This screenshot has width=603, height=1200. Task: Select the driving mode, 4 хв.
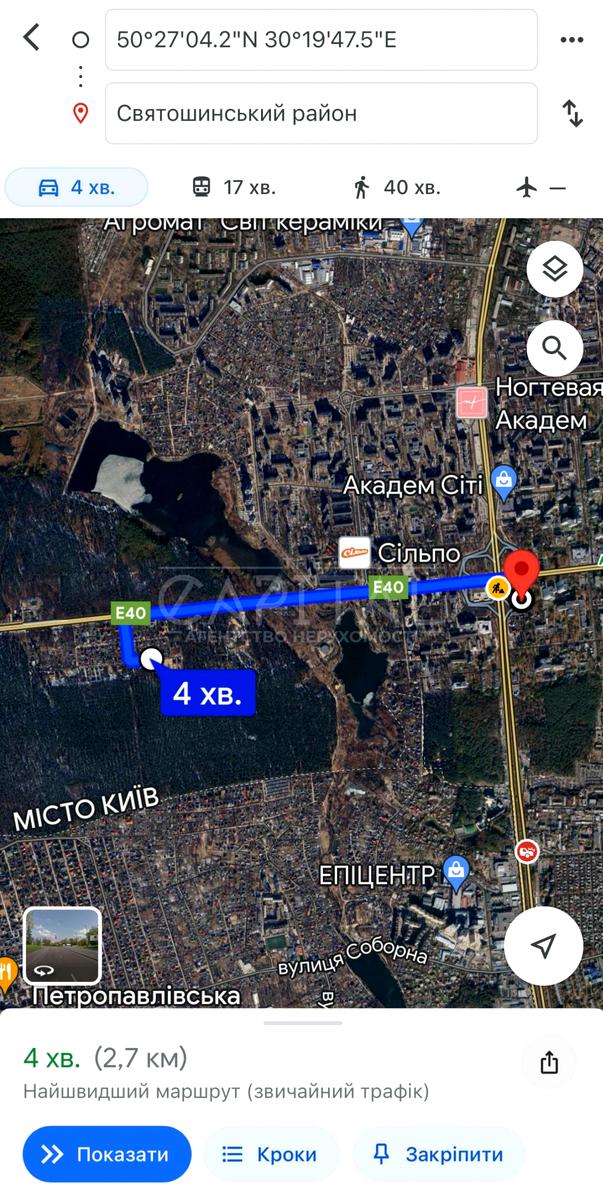pos(77,187)
